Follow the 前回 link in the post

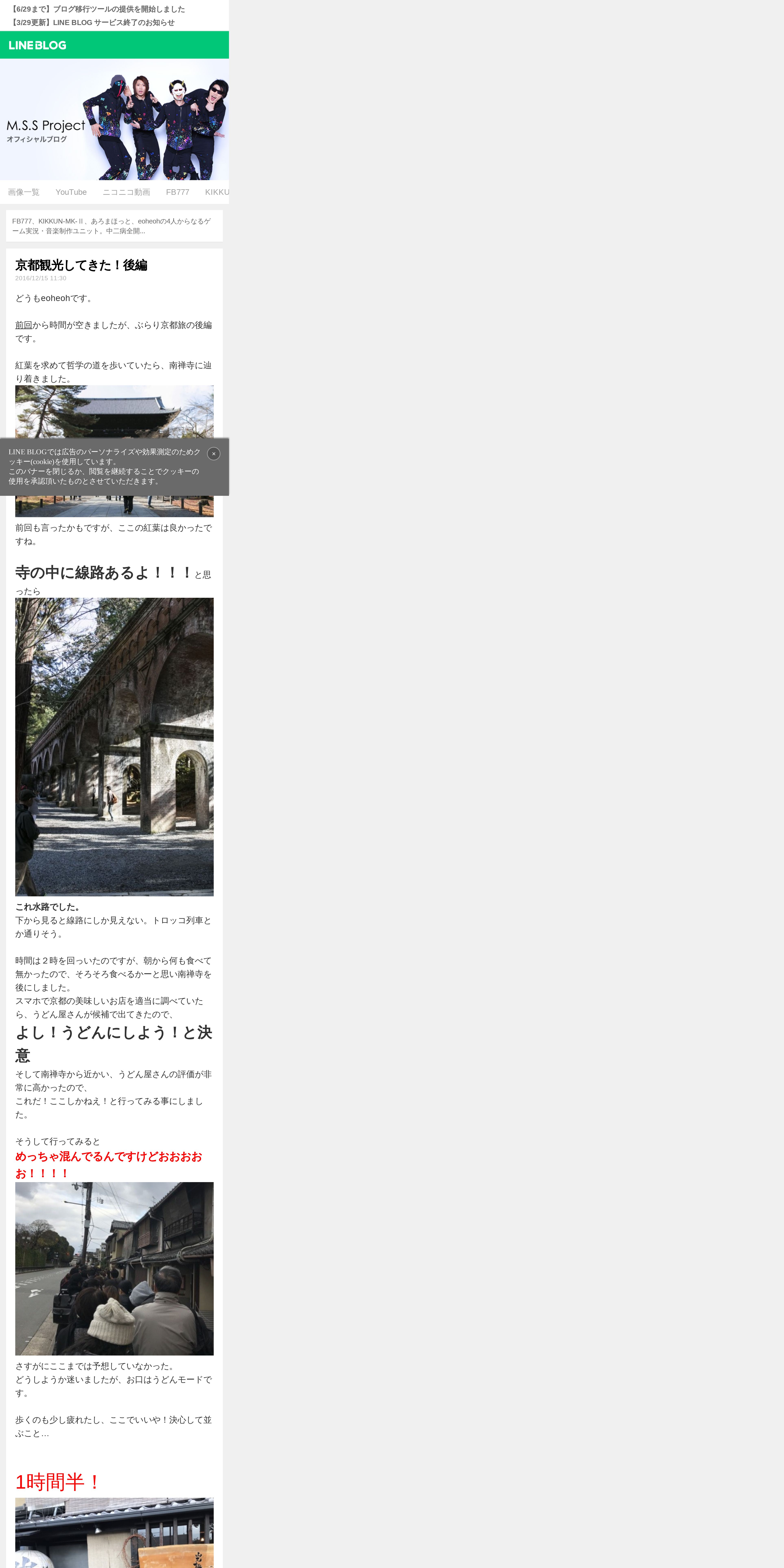[24, 325]
